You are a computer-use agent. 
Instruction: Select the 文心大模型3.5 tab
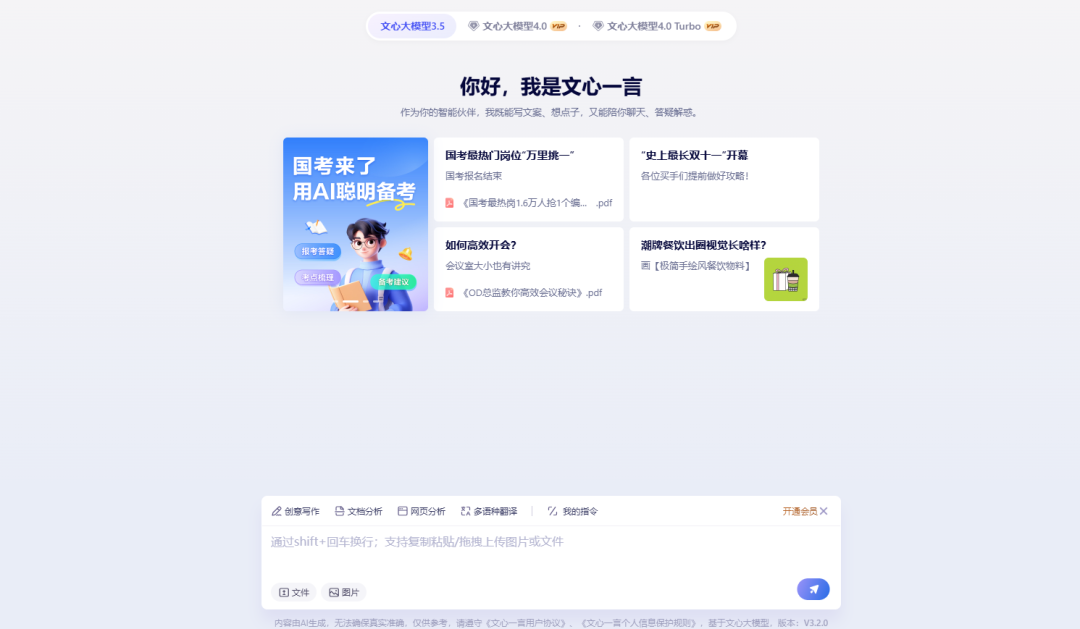point(412,26)
